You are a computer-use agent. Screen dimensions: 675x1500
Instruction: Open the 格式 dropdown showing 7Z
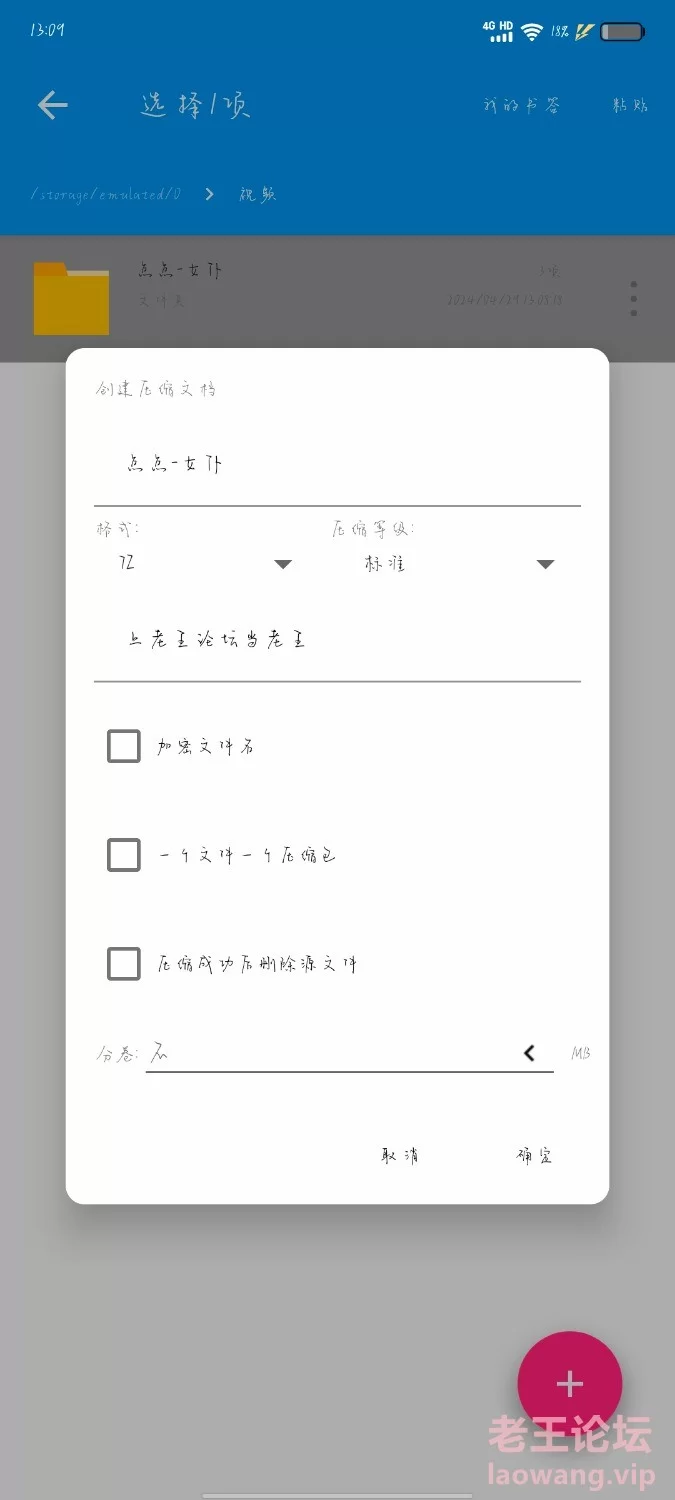point(207,564)
